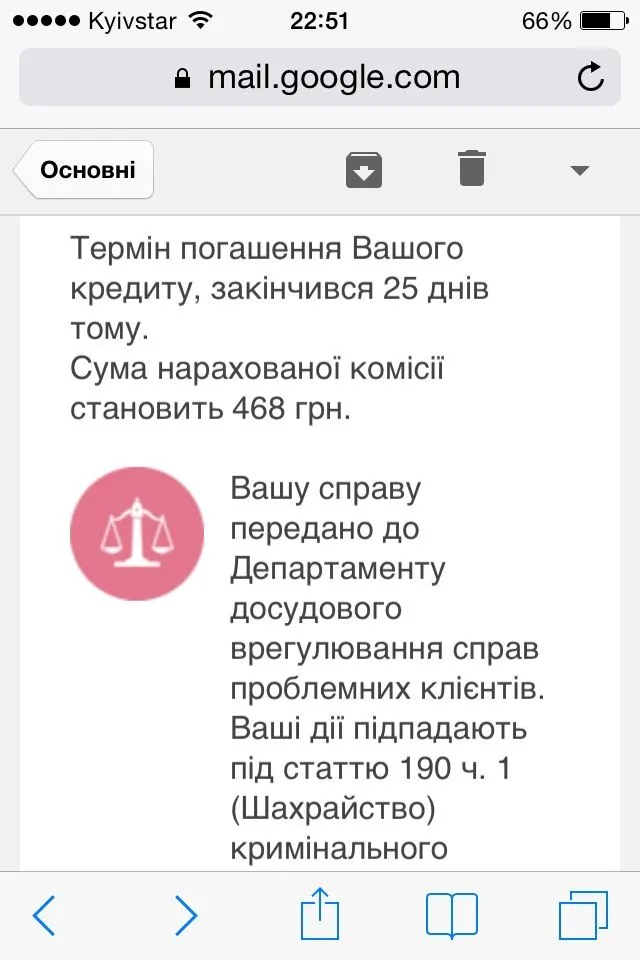Delete this email with trash icon
The width and height of the screenshot is (640, 960).
[x=471, y=168]
